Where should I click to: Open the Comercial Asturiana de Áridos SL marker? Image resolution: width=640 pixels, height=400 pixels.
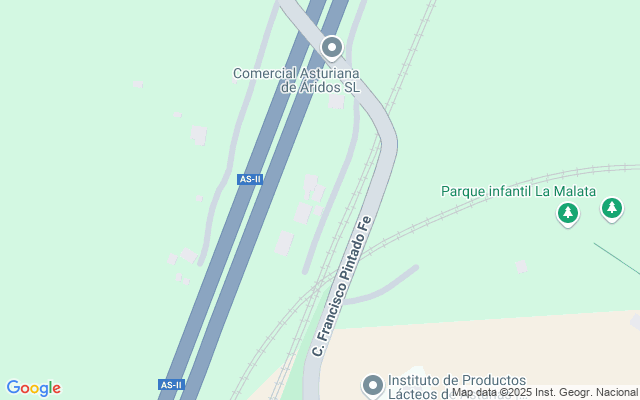pos(332,47)
